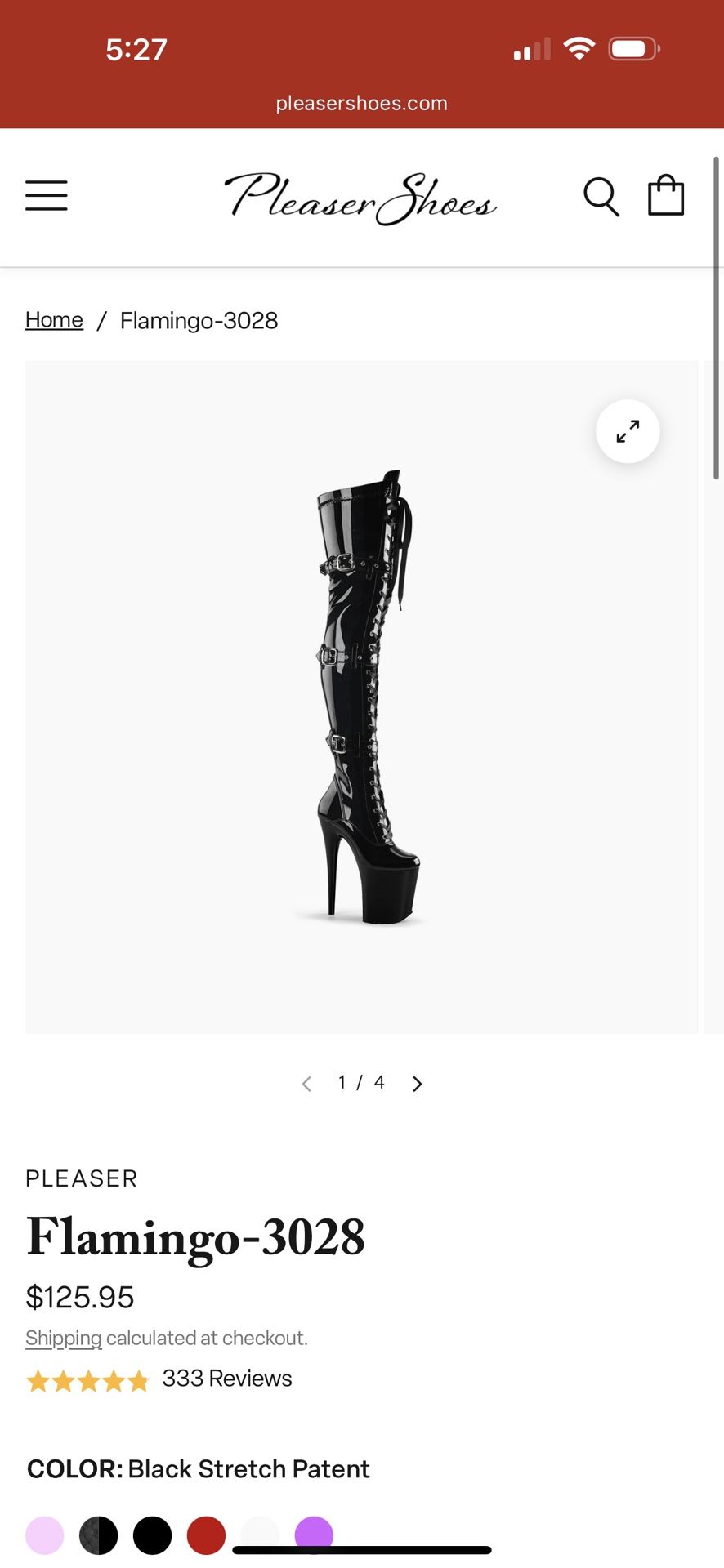724x1568 pixels.
Task: Select the solid black color swatch
Action: 152,1535
